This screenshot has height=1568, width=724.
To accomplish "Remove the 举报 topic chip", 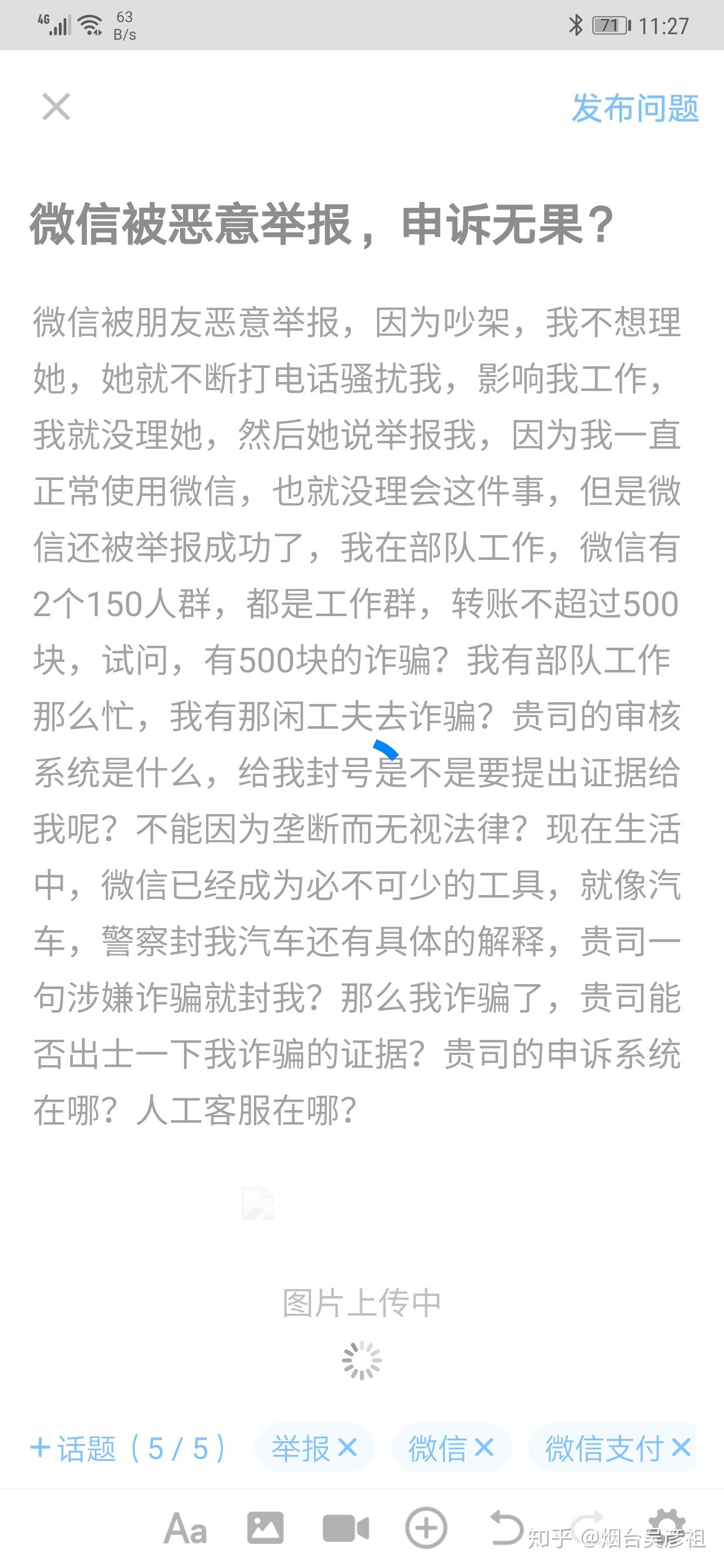I will pyautogui.click(x=346, y=1447).
